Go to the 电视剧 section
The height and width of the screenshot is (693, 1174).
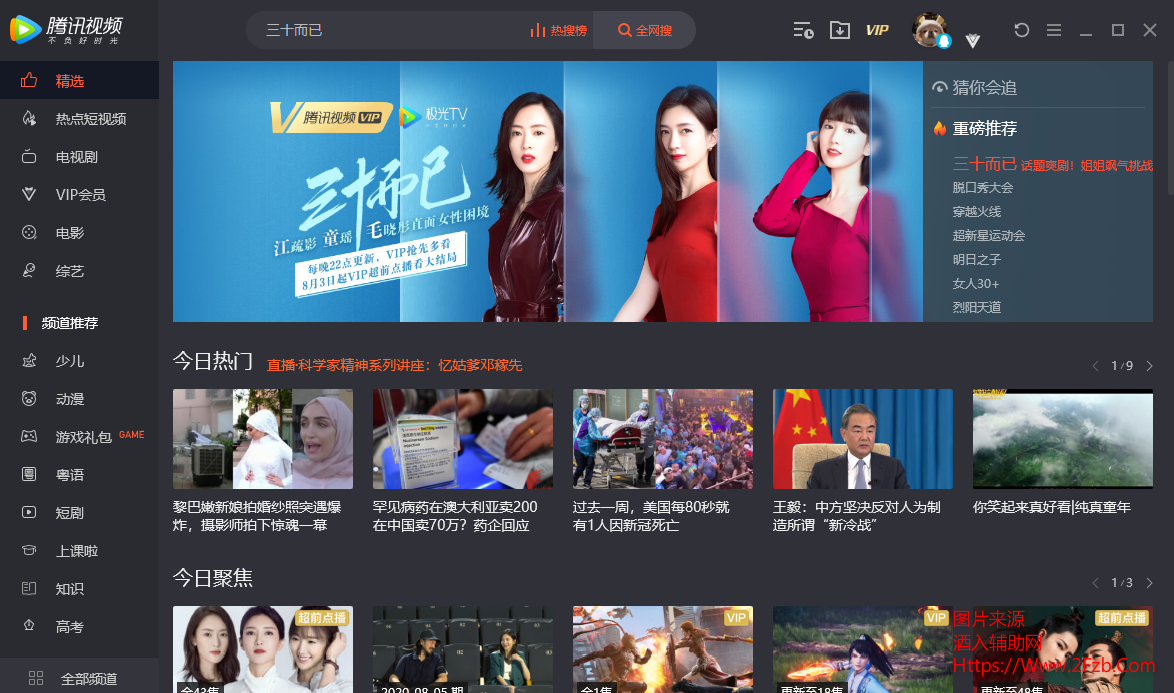(x=76, y=157)
